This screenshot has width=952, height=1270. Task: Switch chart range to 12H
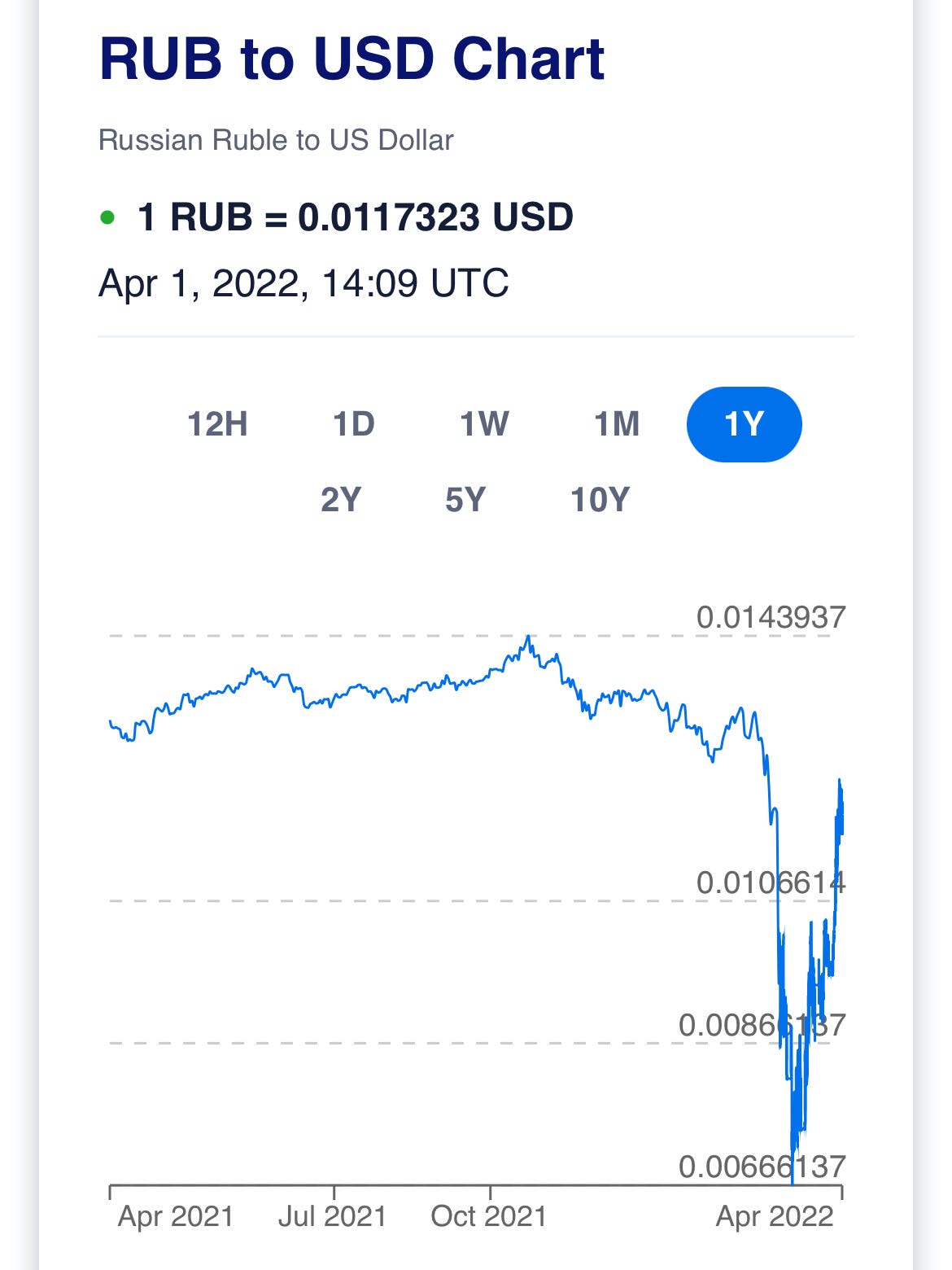click(217, 424)
